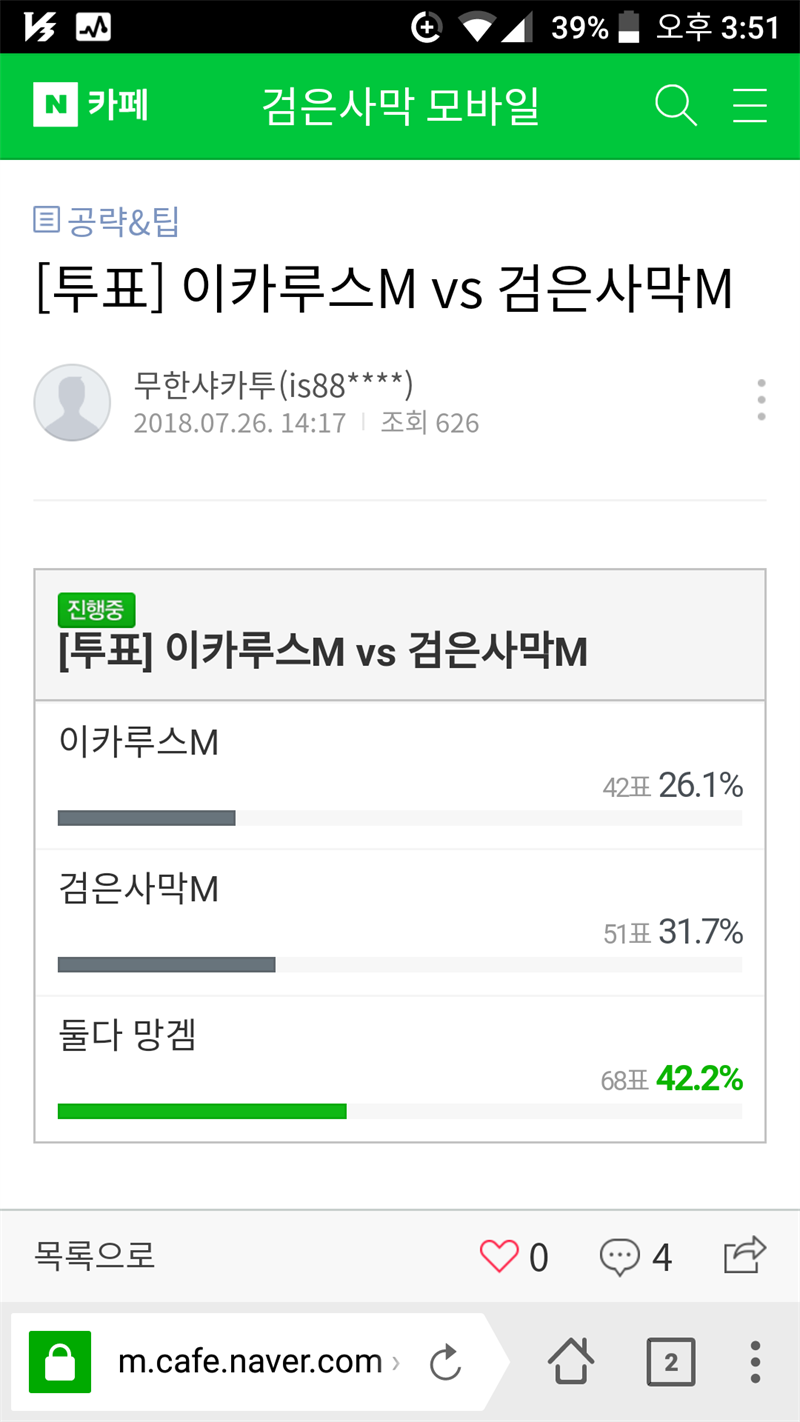Open the 공략&팁 board link
This screenshot has height=1422, width=800.
click(x=107, y=221)
